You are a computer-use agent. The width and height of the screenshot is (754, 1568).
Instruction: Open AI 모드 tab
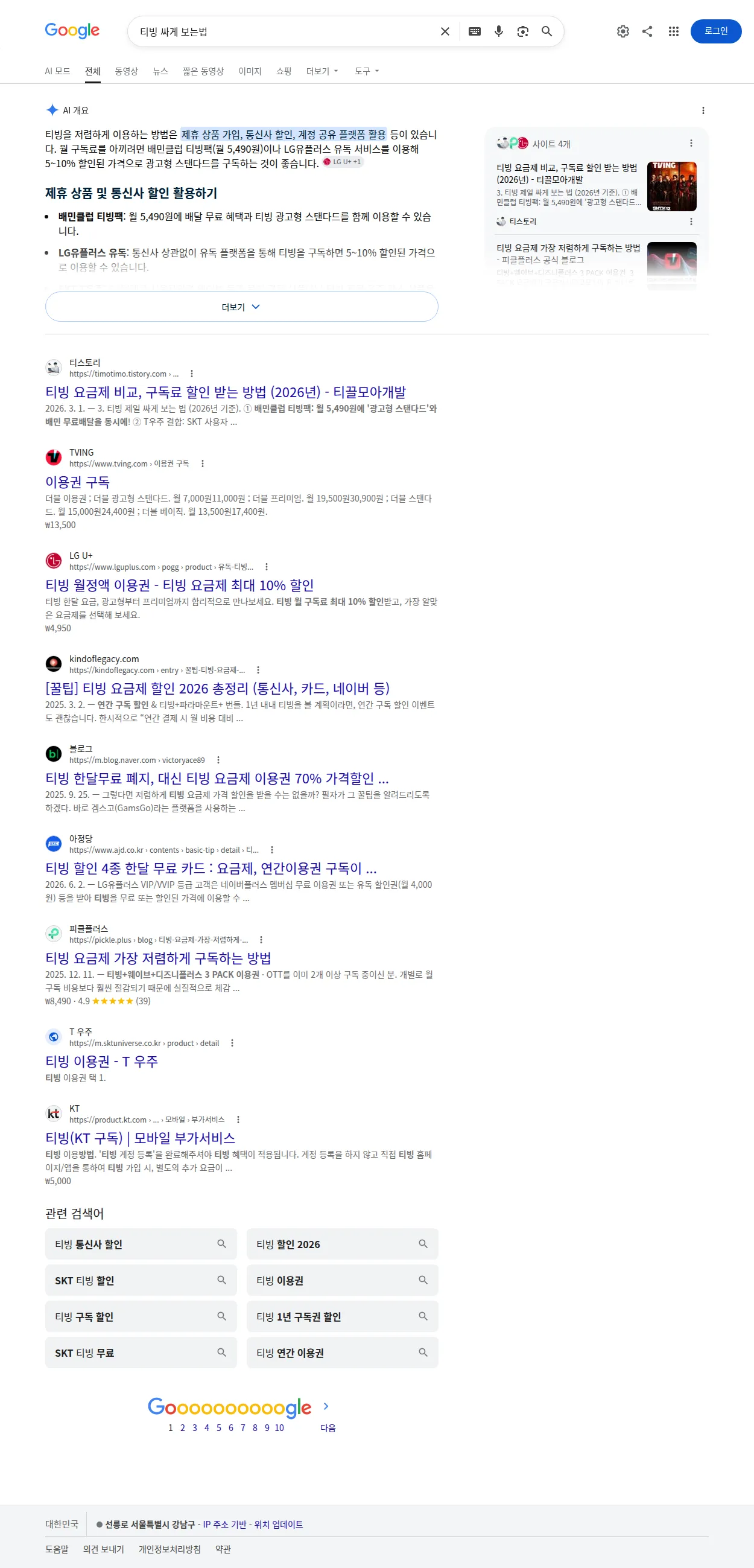click(57, 71)
